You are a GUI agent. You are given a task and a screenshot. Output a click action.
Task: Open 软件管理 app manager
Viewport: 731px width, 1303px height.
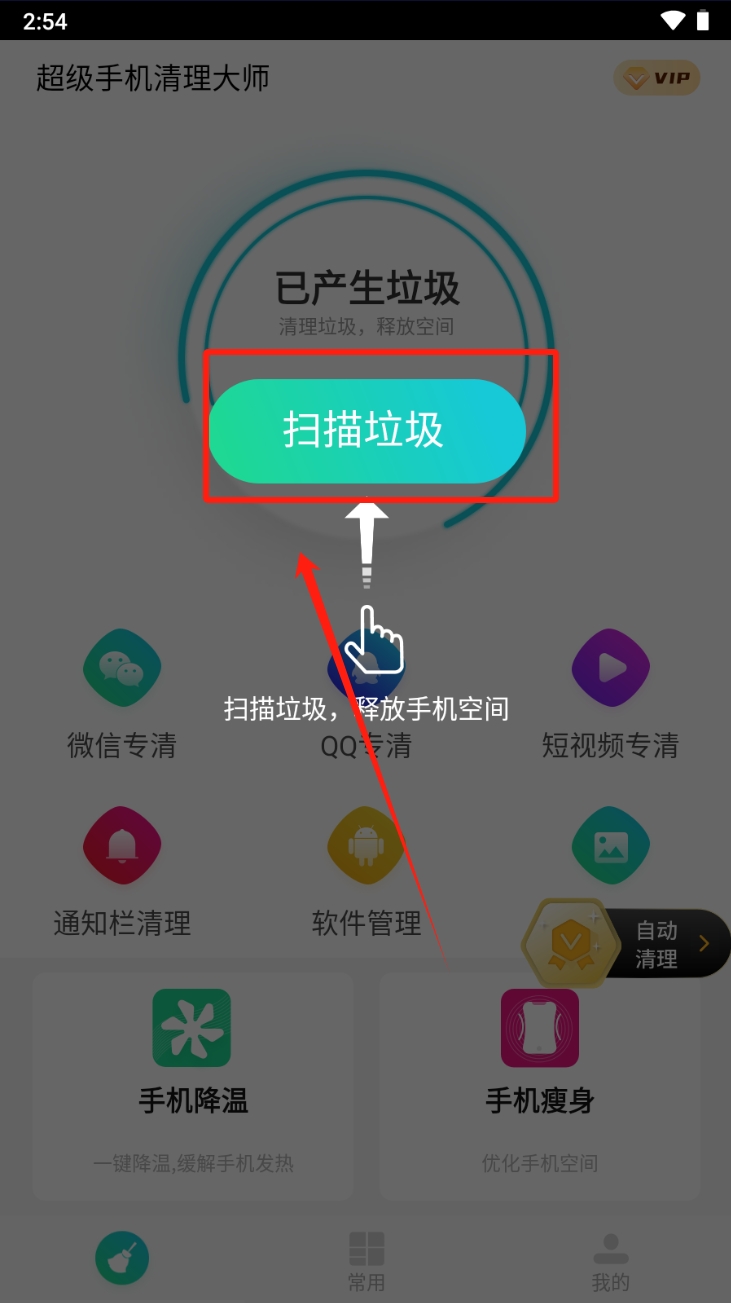point(366,870)
